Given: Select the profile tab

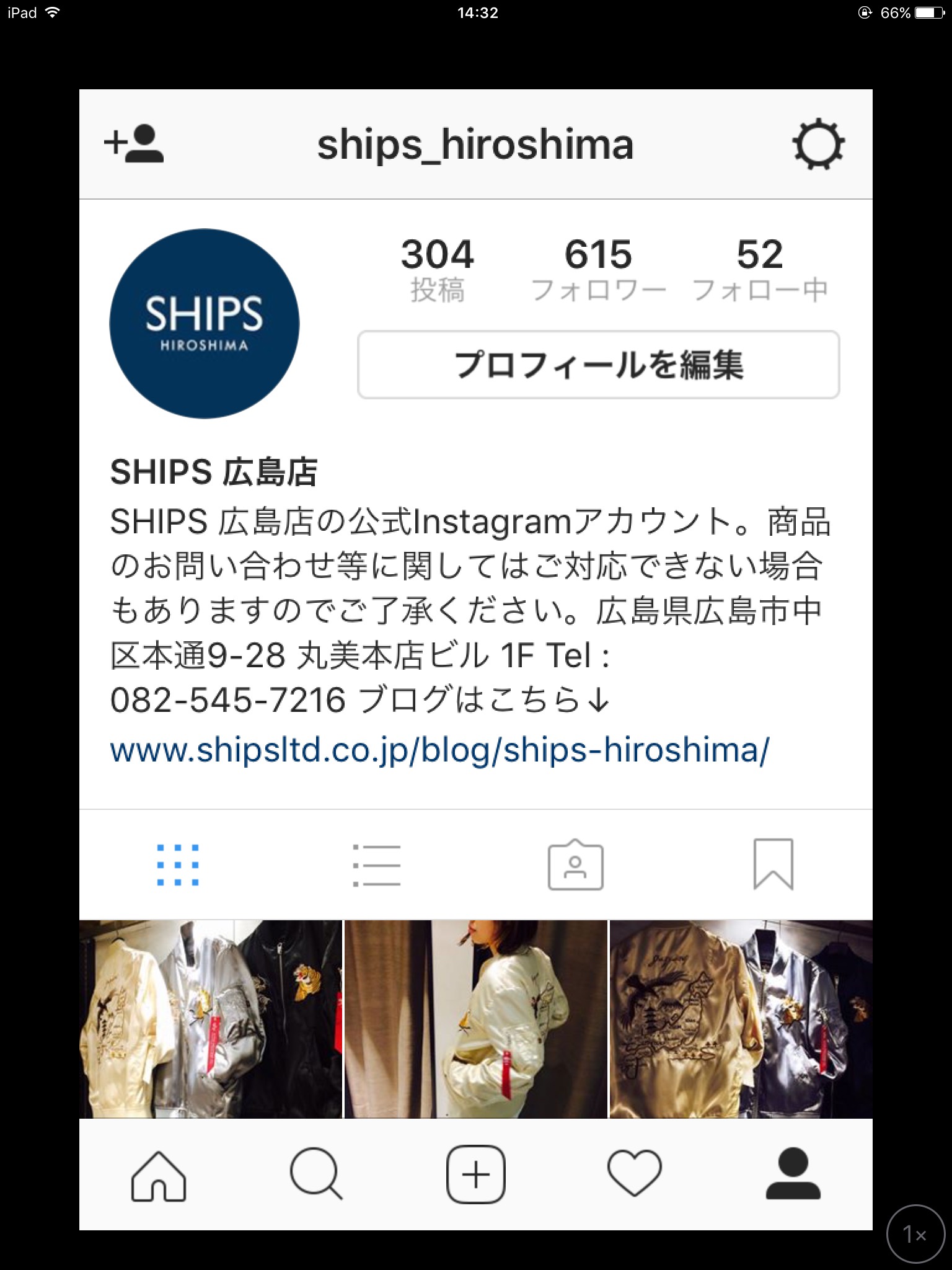Looking at the screenshot, I should click(x=793, y=1175).
